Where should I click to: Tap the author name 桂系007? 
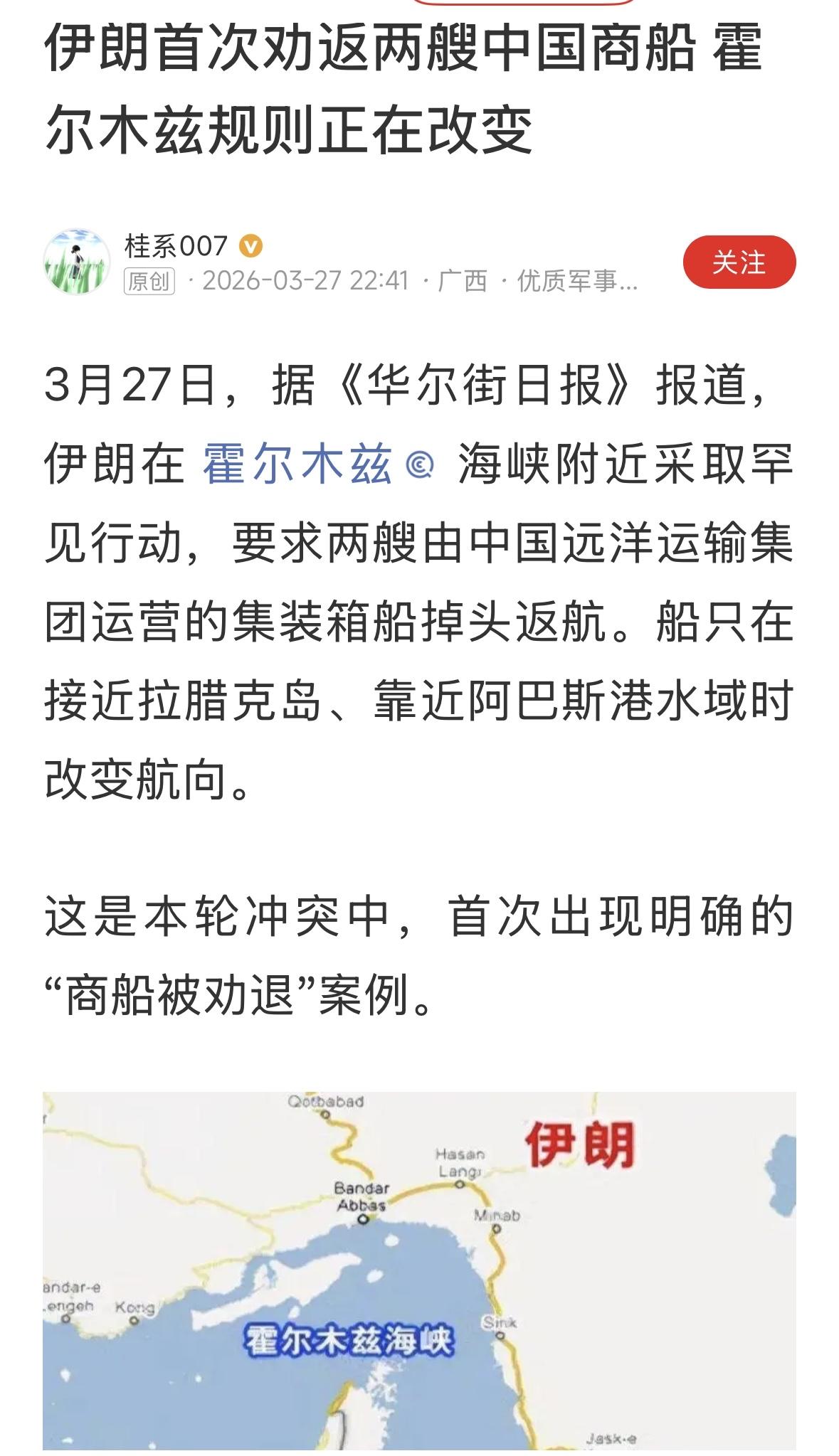tap(173, 244)
